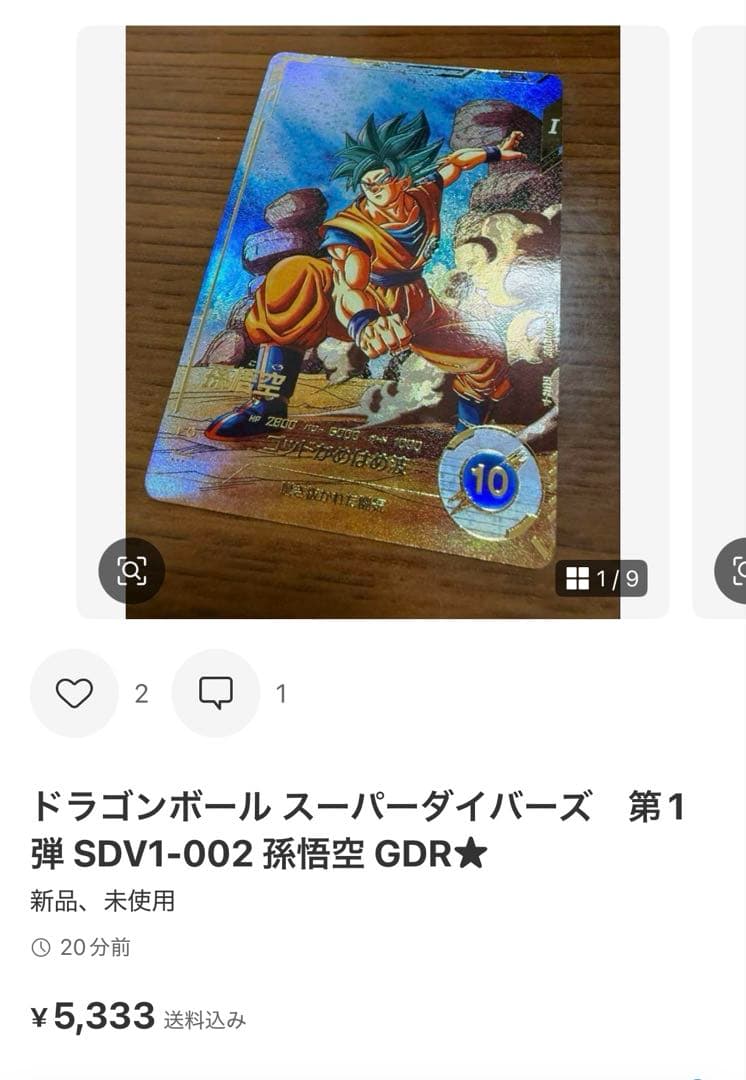Open the comments for this listing
The image size is (746, 1080).
pyautogui.click(x=215, y=693)
